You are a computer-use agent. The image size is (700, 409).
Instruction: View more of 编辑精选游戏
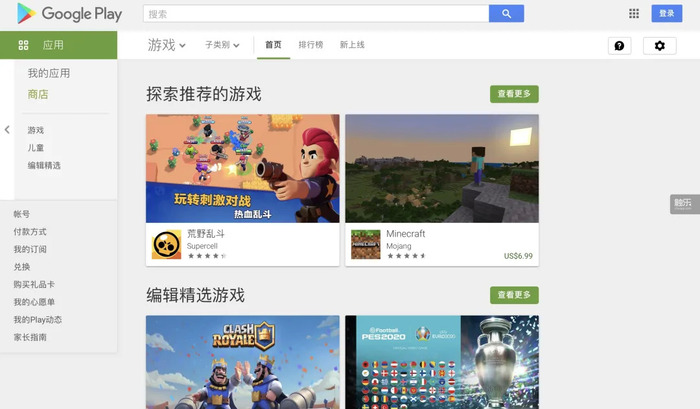pyautogui.click(x=514, y=295)
